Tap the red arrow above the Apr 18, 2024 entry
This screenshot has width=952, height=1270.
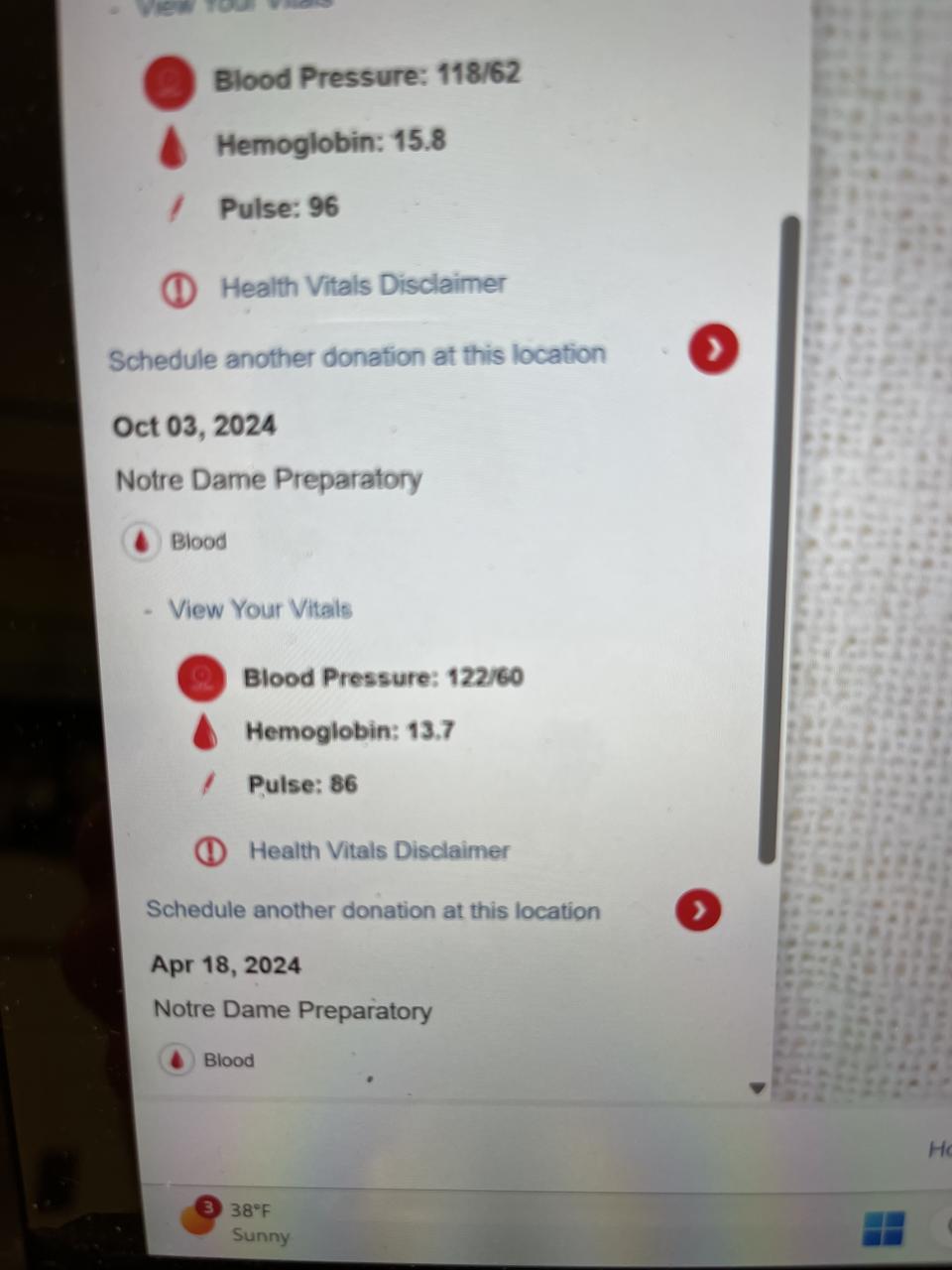[x=698, y=910]
